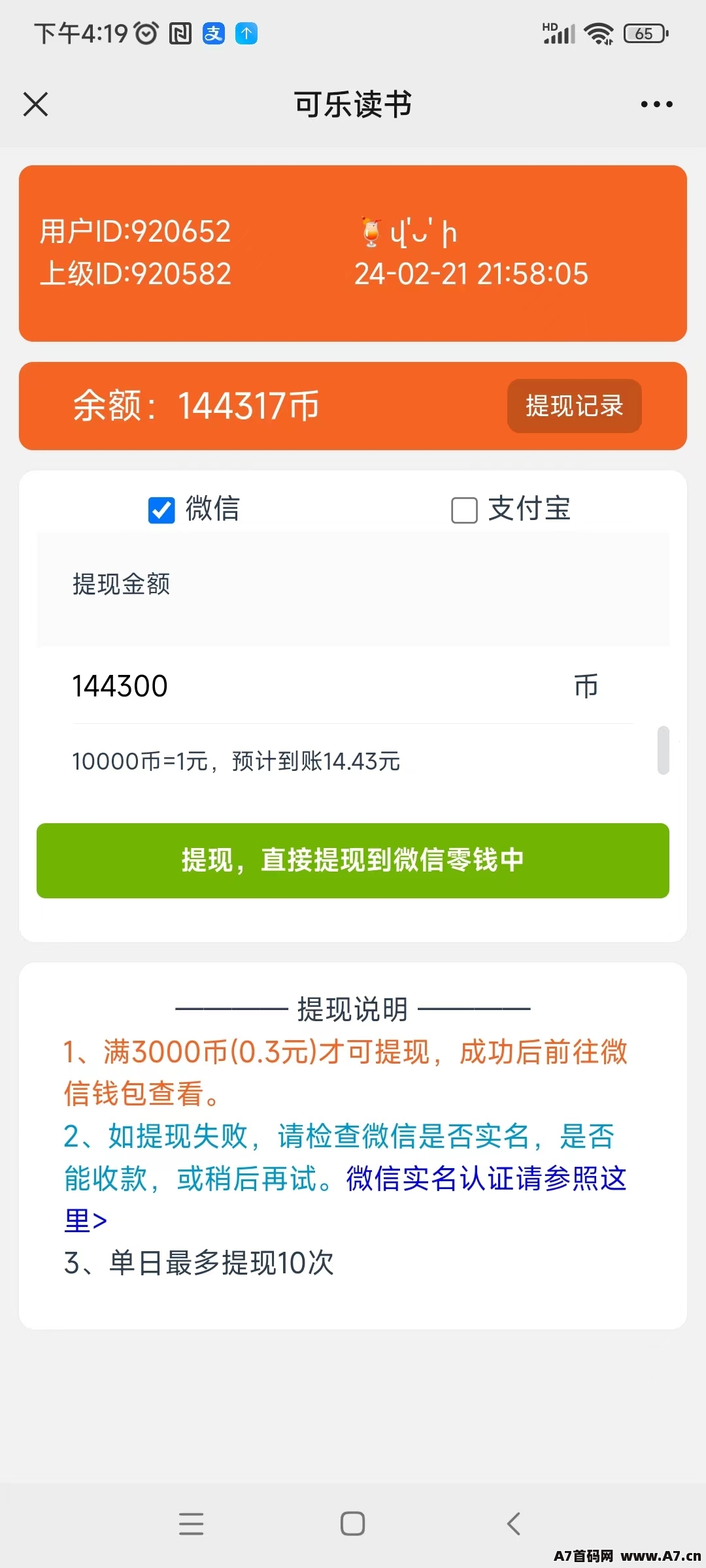Tap 提现，直接提现到微信零钱中 button
706x1568 pixels.
coord(353,860)
